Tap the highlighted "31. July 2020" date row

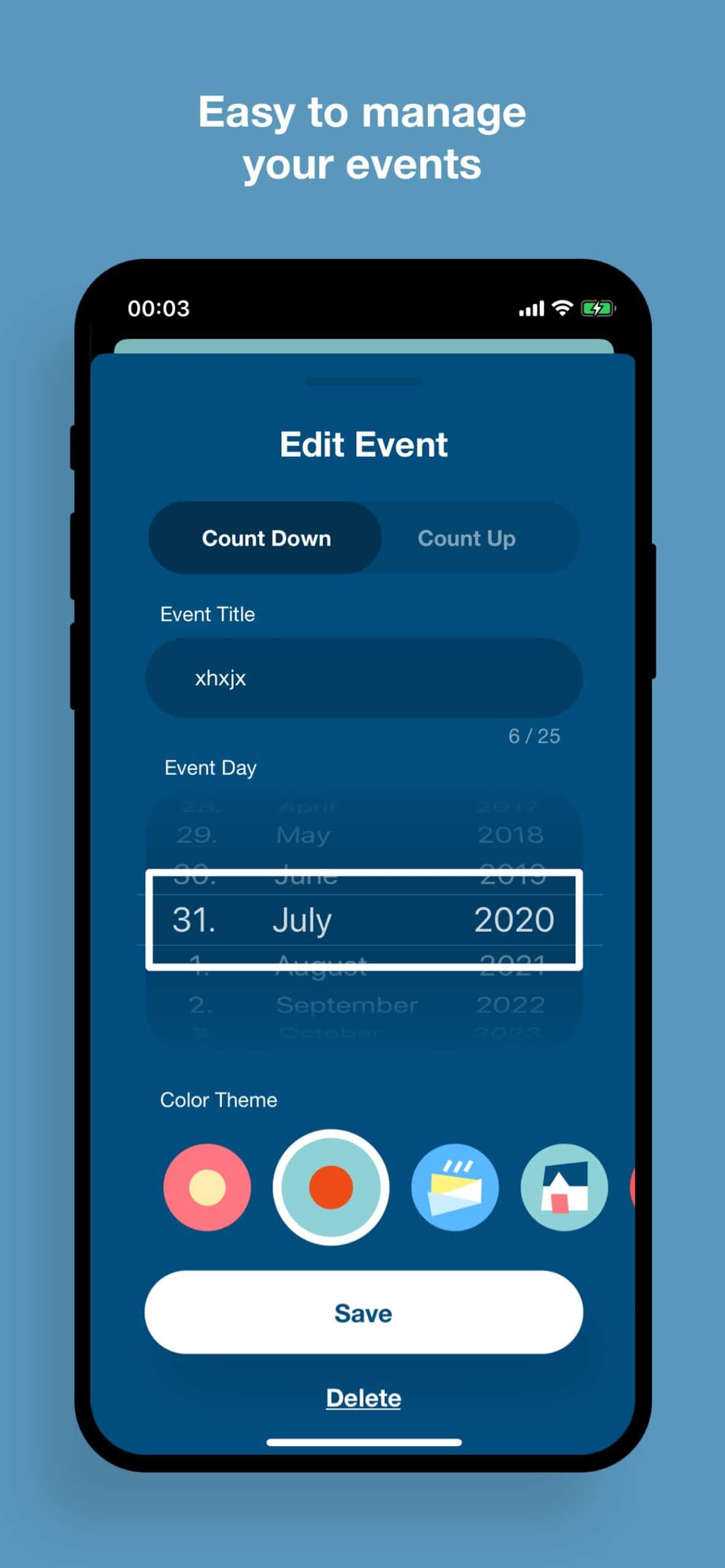[x=362, y=919]
